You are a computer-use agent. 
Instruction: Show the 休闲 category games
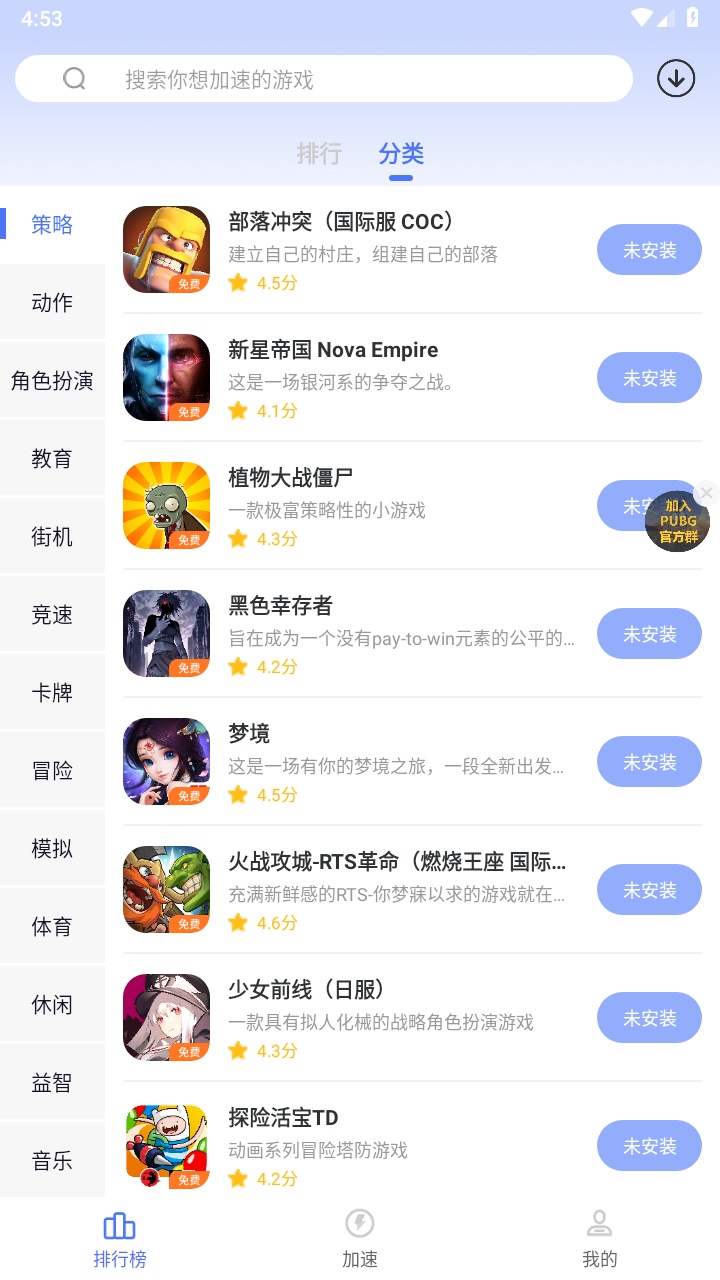click(x=52, y=1005)
